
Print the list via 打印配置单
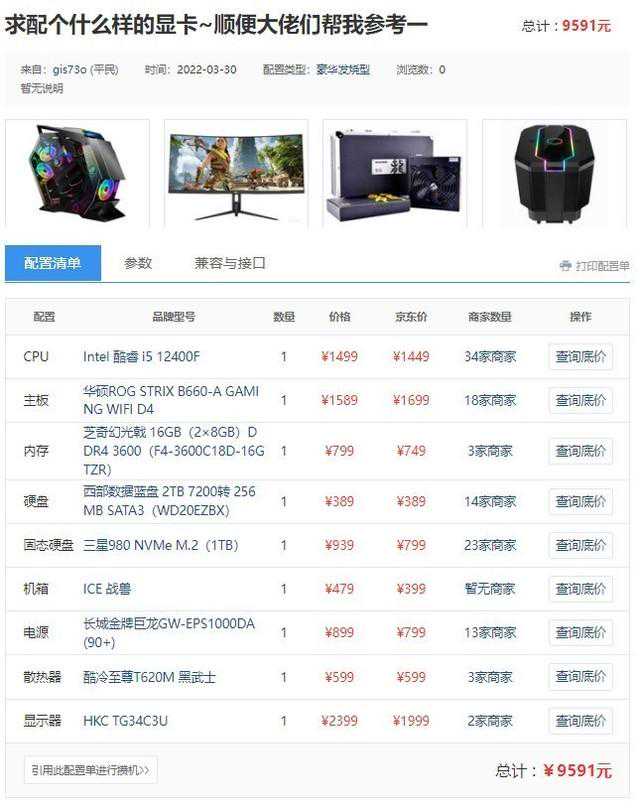pos(595,266)
